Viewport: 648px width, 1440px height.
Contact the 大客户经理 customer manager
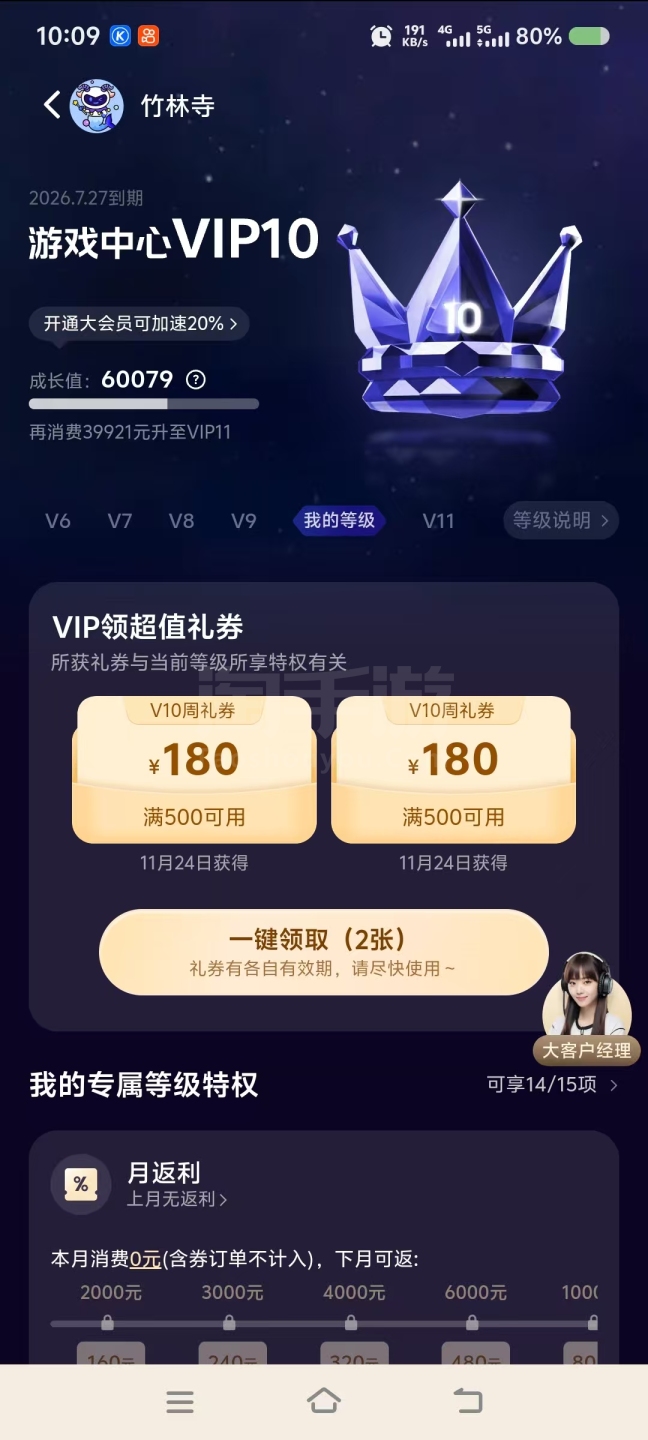click(587, 1008)
